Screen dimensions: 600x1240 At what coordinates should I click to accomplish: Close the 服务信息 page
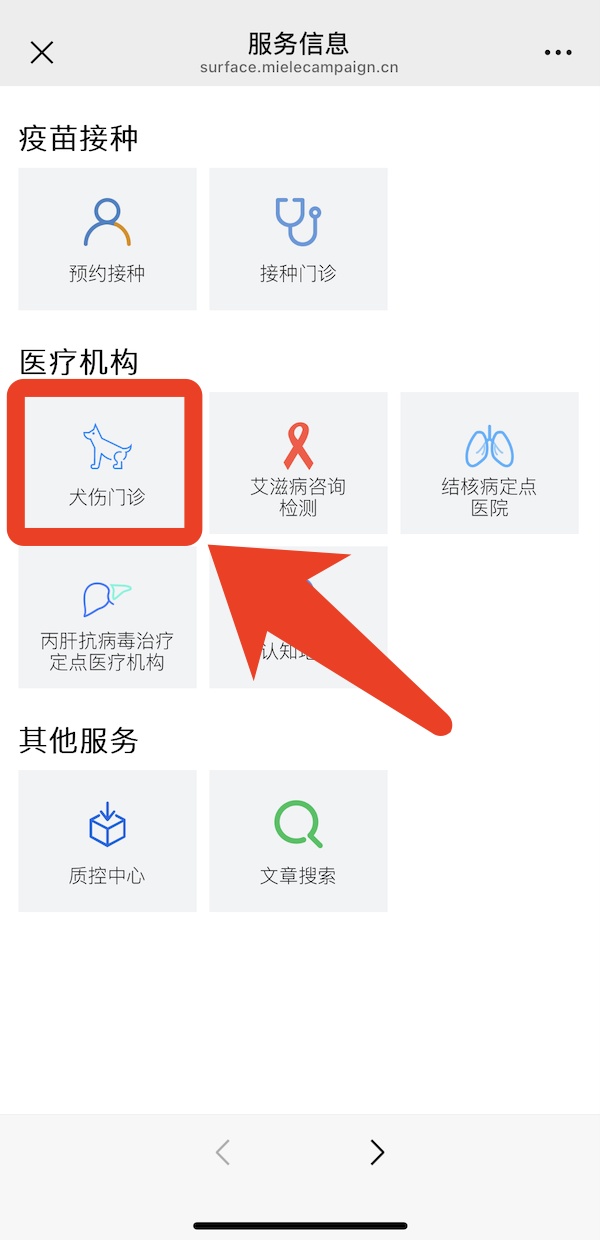coord(42,53)
